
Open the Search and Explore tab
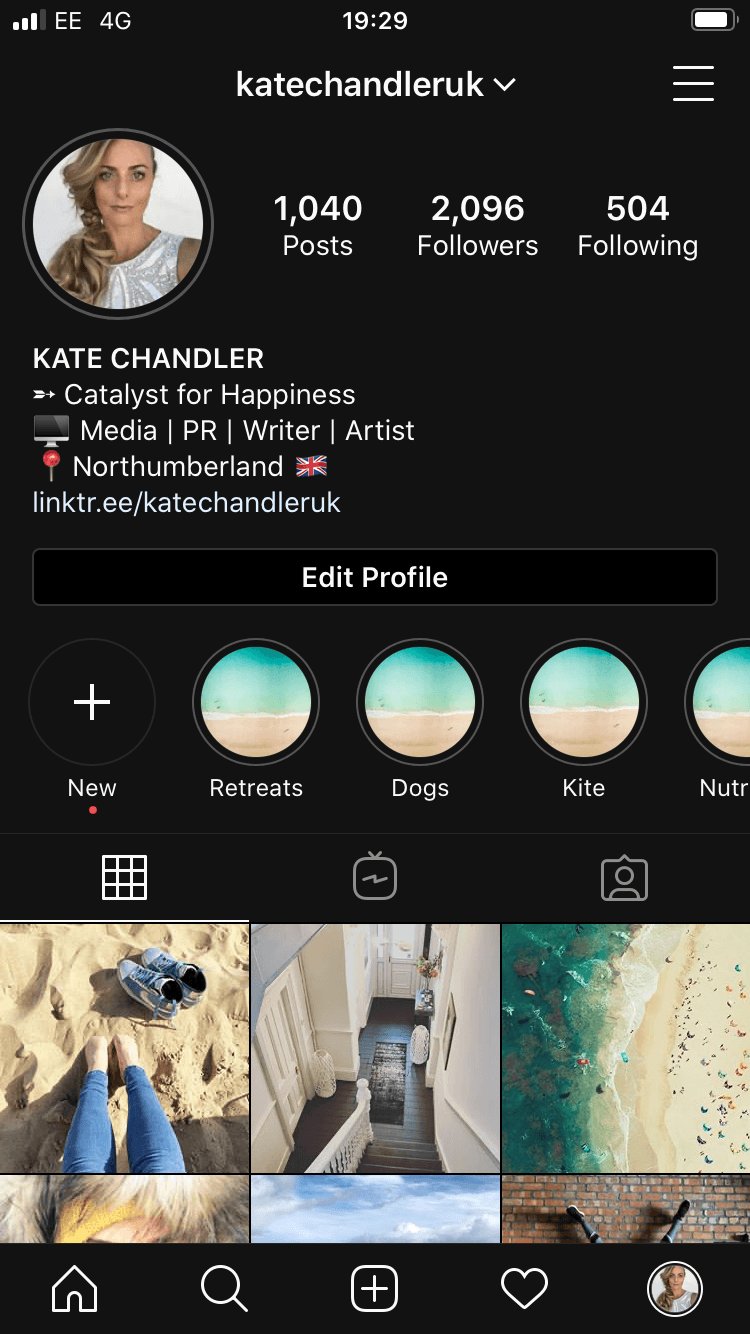(x=224, y=1288)
